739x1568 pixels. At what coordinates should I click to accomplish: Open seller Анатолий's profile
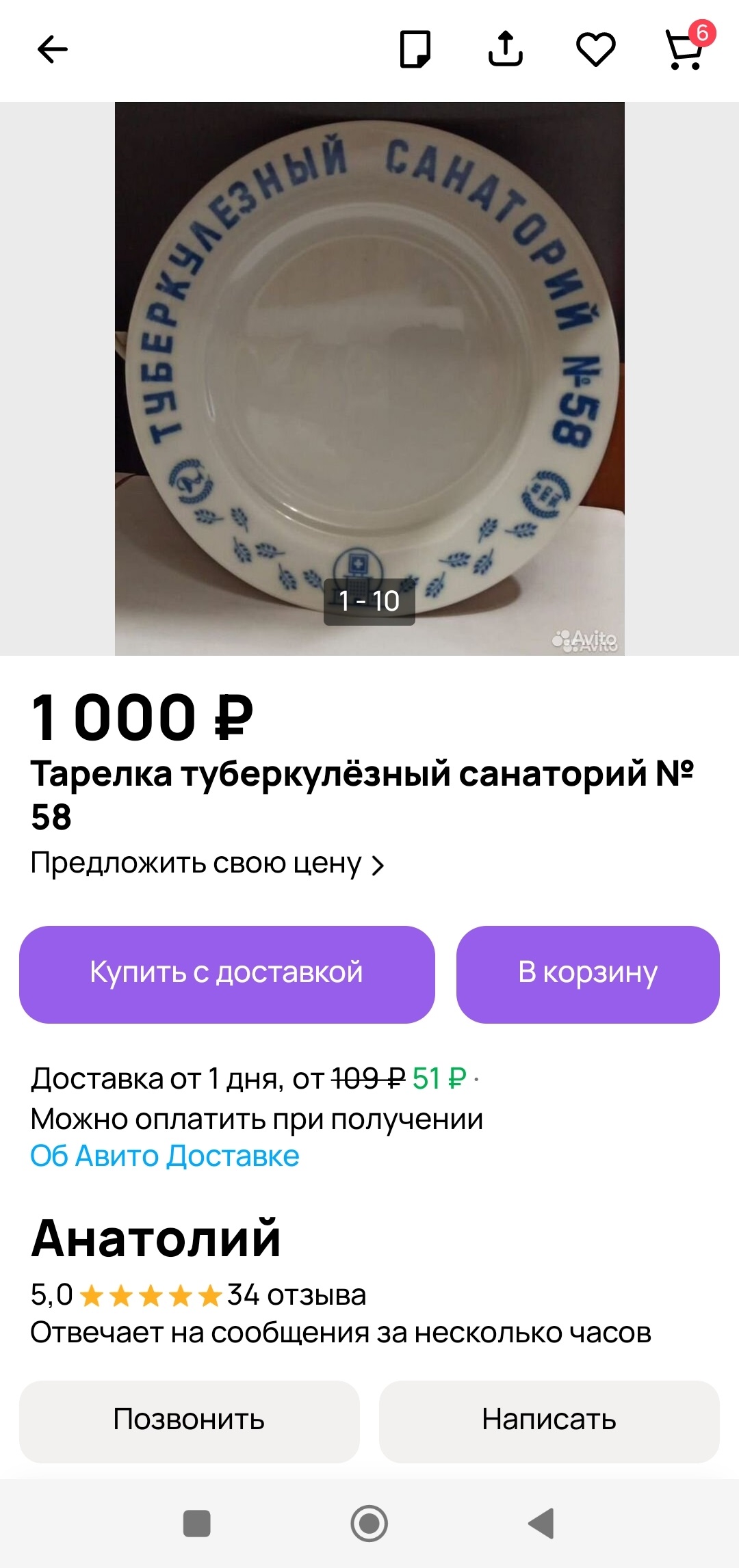point(156,1238)
